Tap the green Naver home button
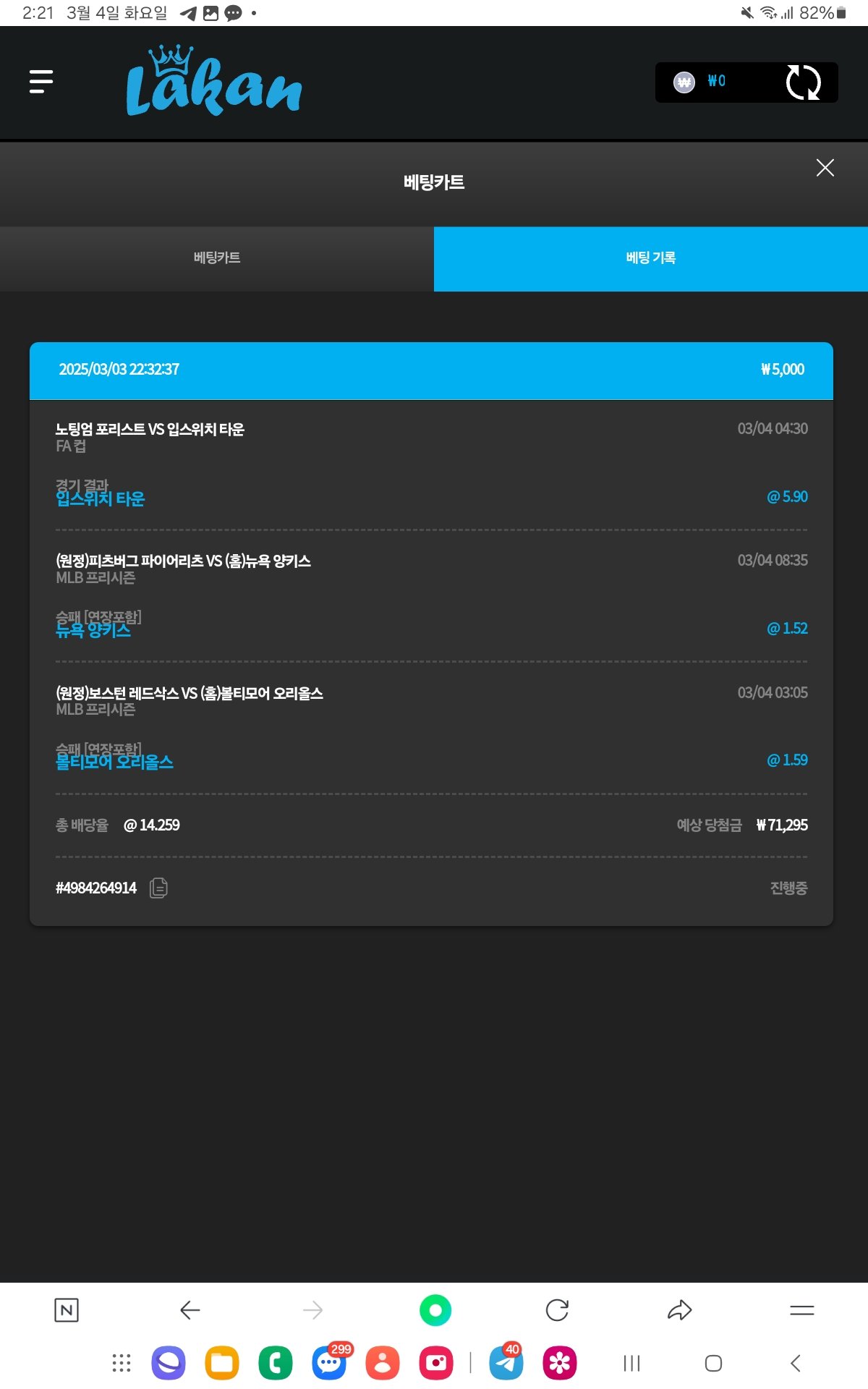 435,1310
